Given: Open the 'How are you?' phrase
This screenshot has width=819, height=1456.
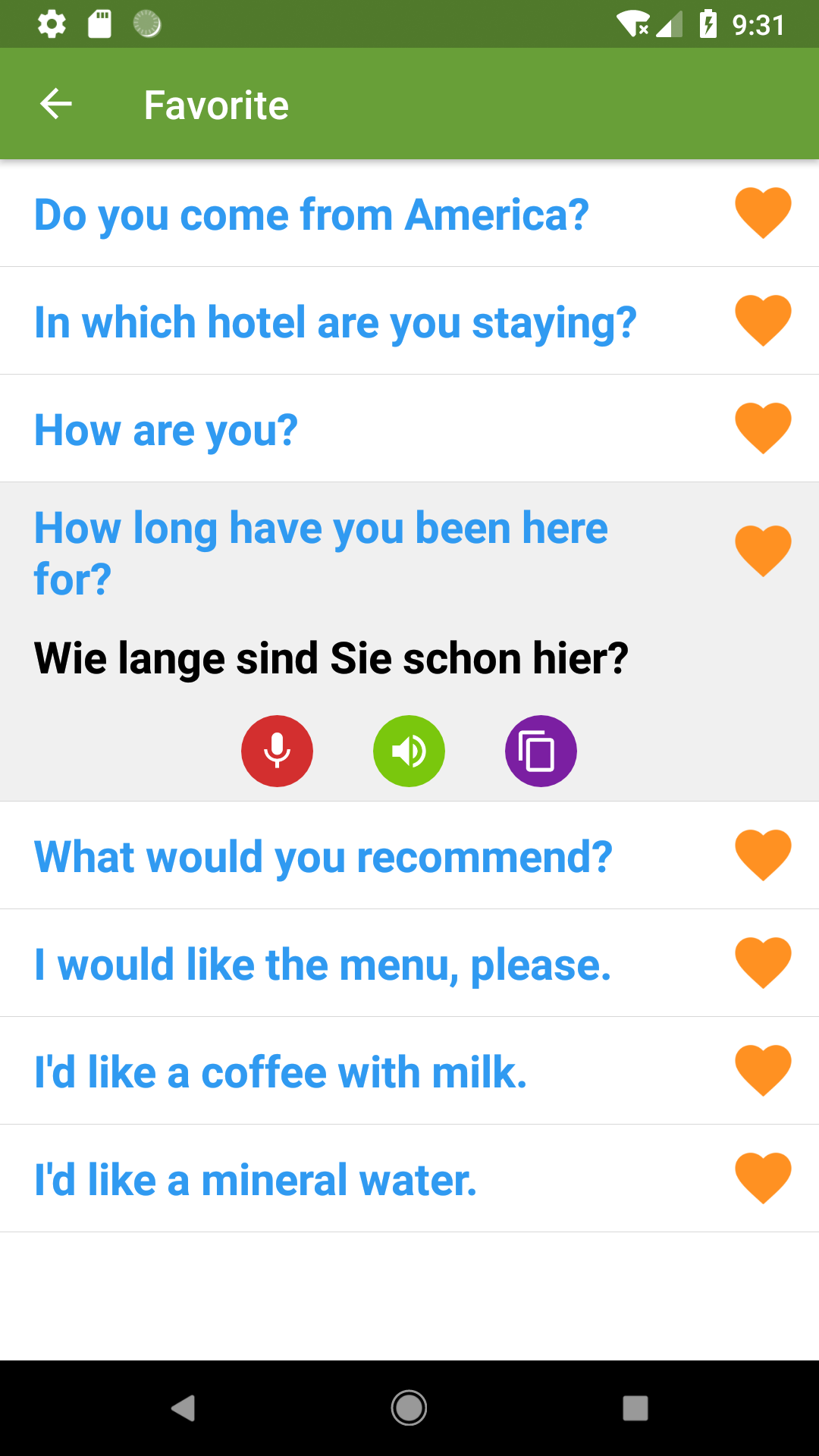Looking at the screenshot, I should (x=166, y=430).
